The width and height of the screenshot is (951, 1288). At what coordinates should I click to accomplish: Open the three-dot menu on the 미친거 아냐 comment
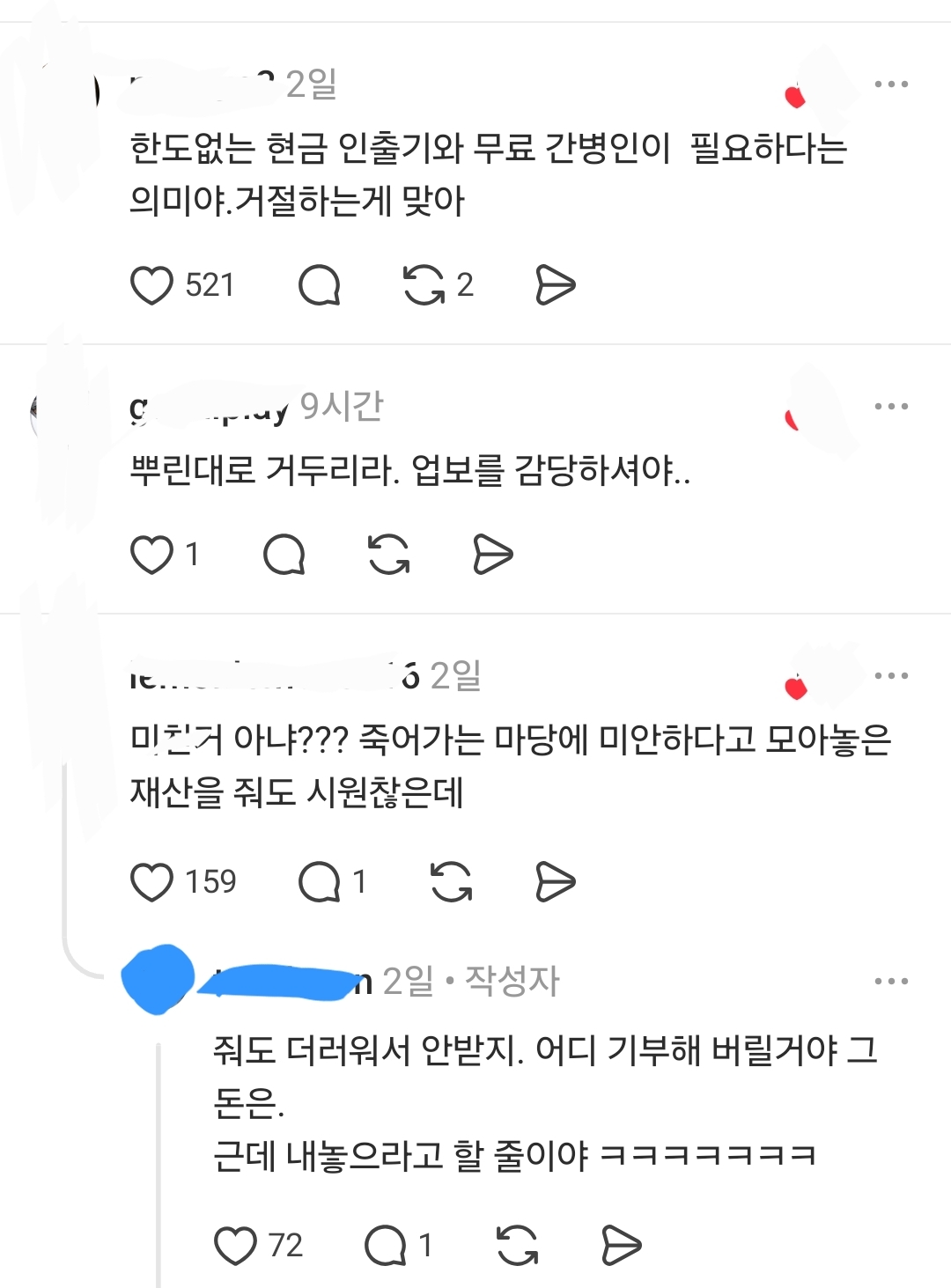[x=891, y=676]
